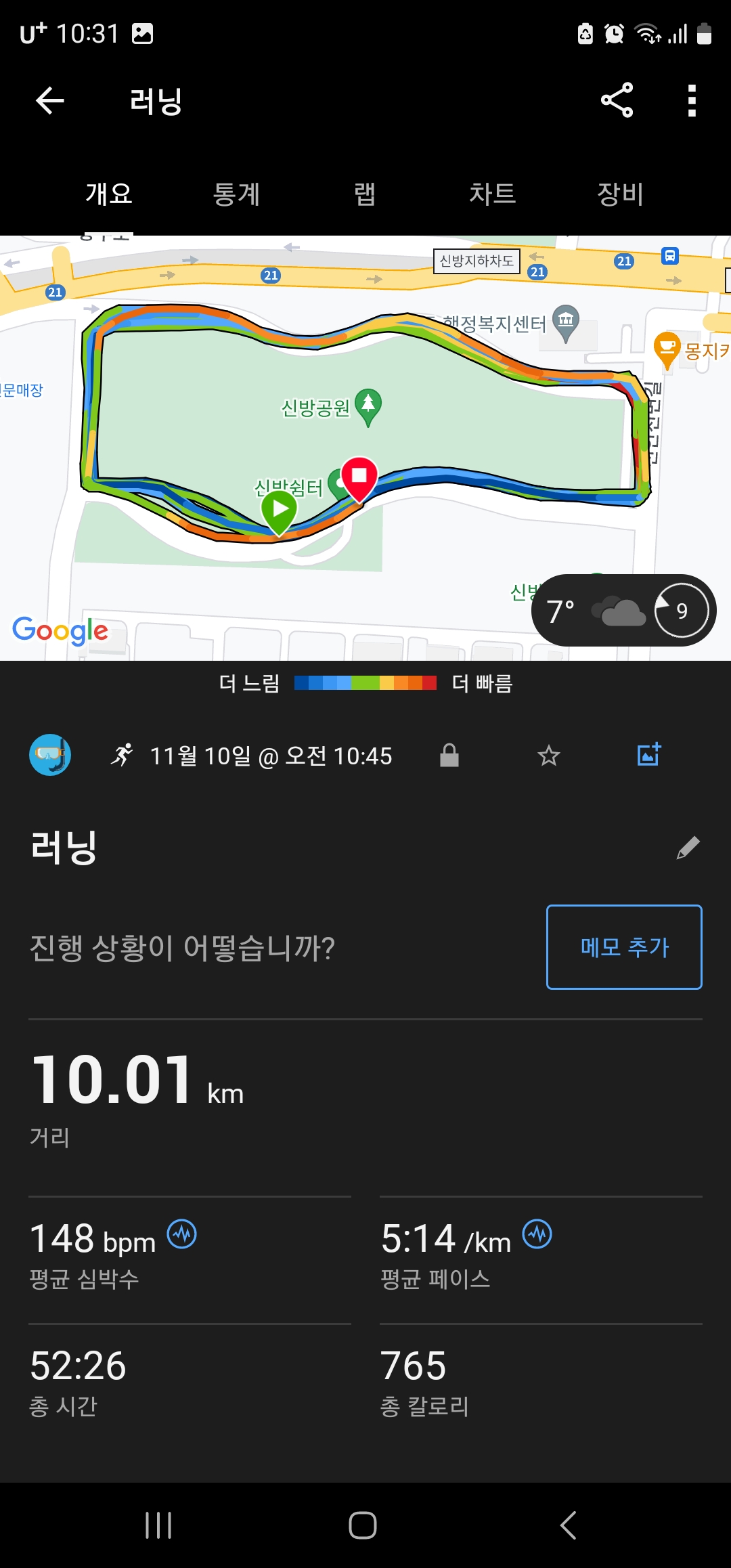Tap the lock privacy icon
Viewport: 731px width, 1568px height.
click(449, 755)
